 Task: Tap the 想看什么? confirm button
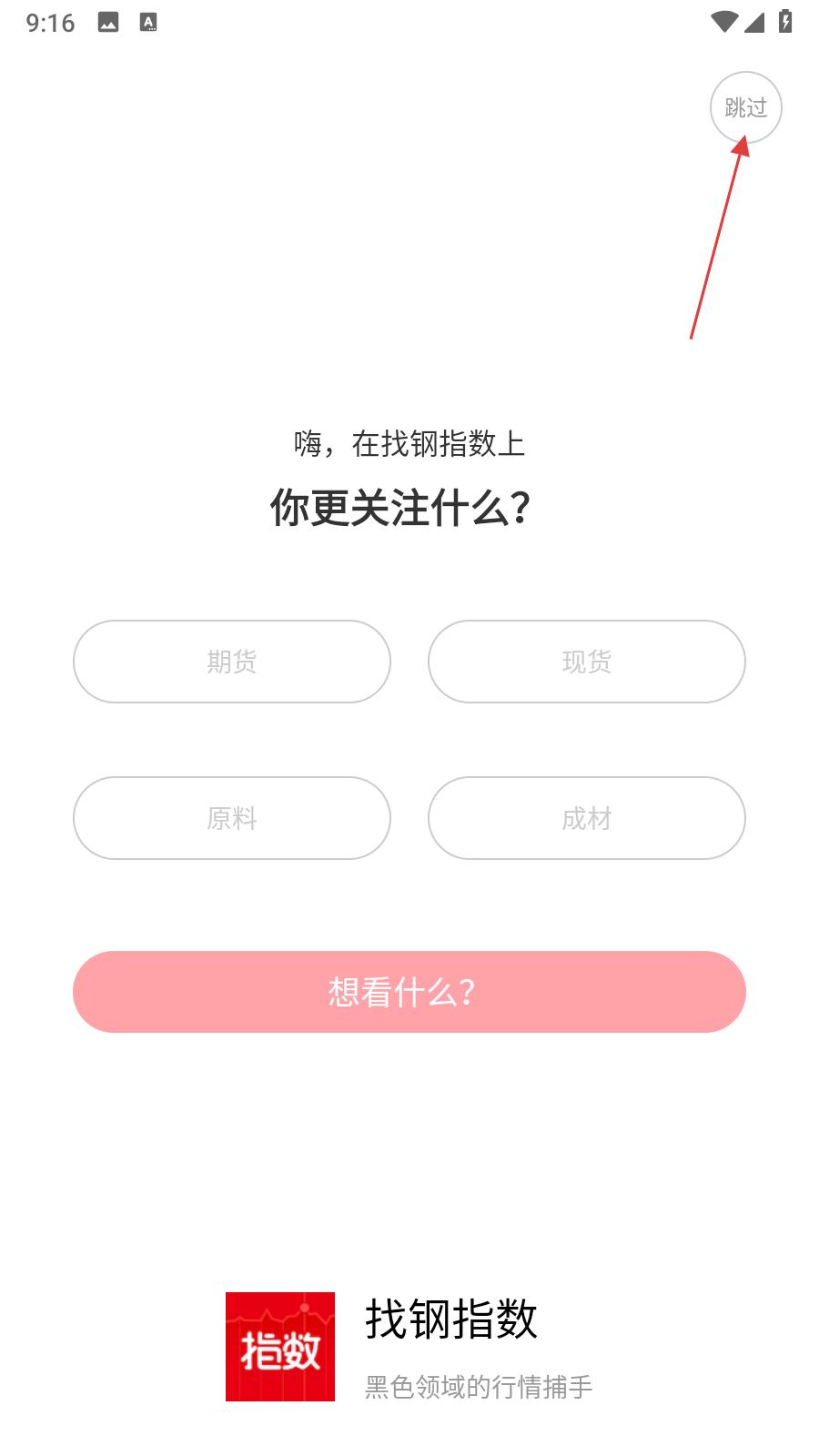click(409, 992)
